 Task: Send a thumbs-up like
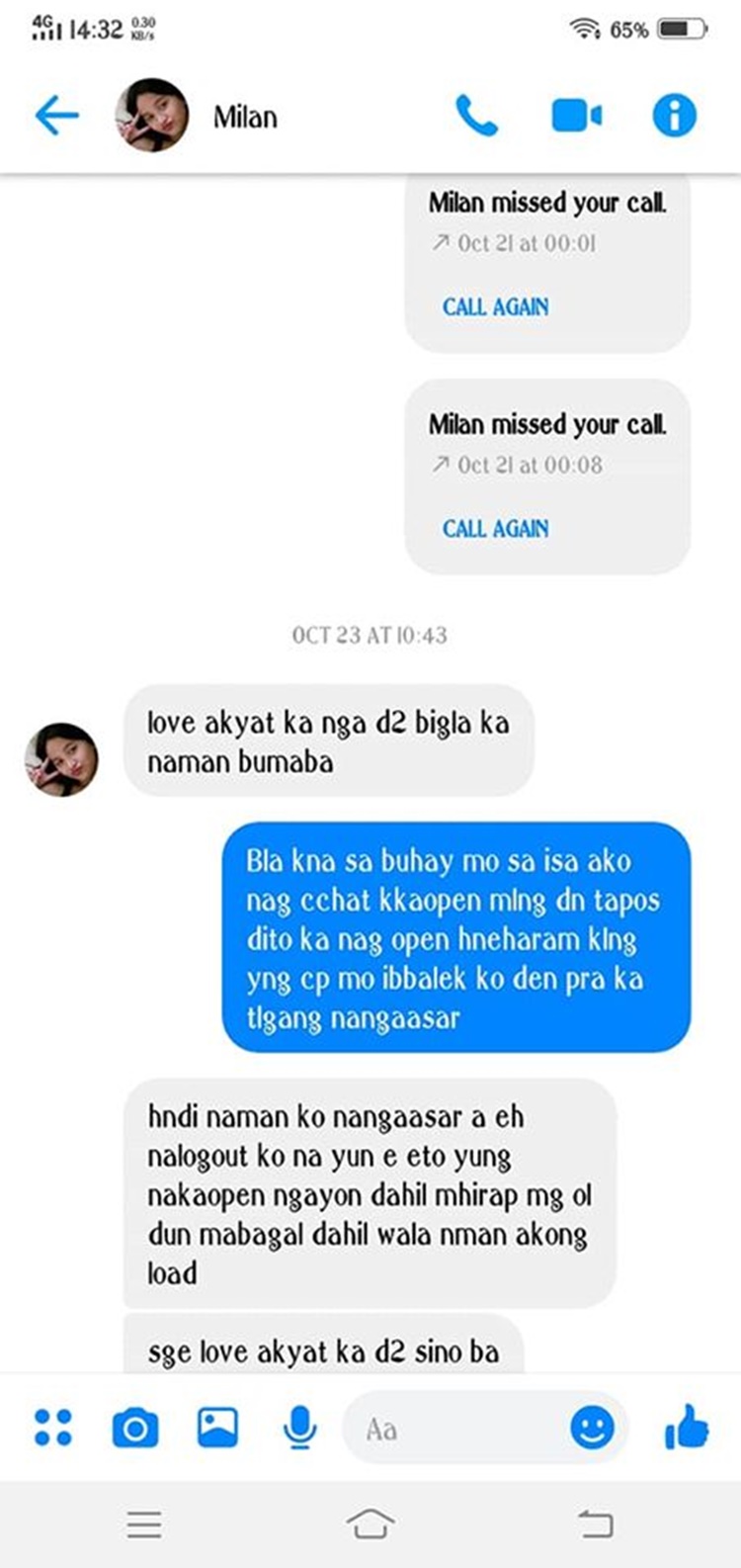[x=687, y=1427]
